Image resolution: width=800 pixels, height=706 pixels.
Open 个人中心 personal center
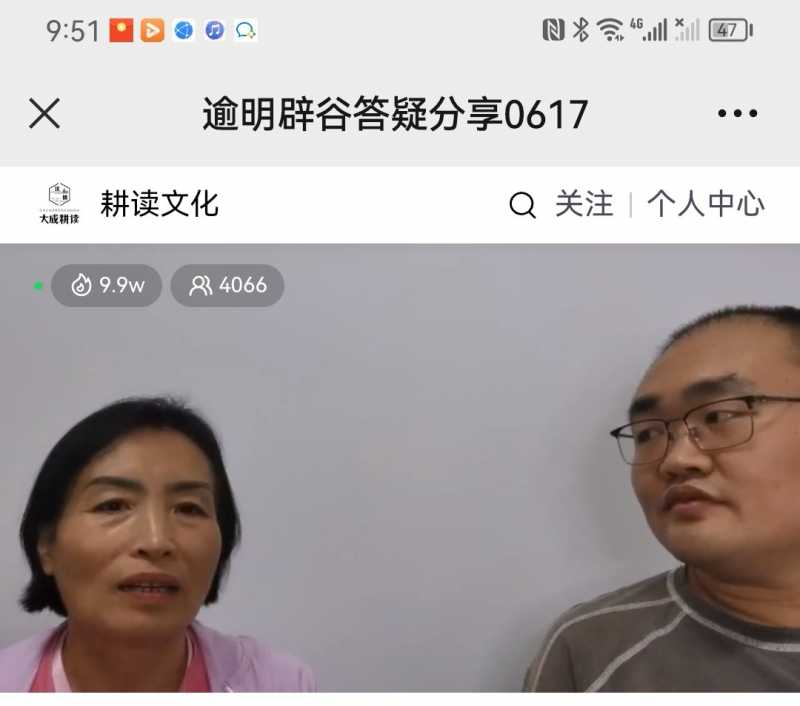(705, 205)
